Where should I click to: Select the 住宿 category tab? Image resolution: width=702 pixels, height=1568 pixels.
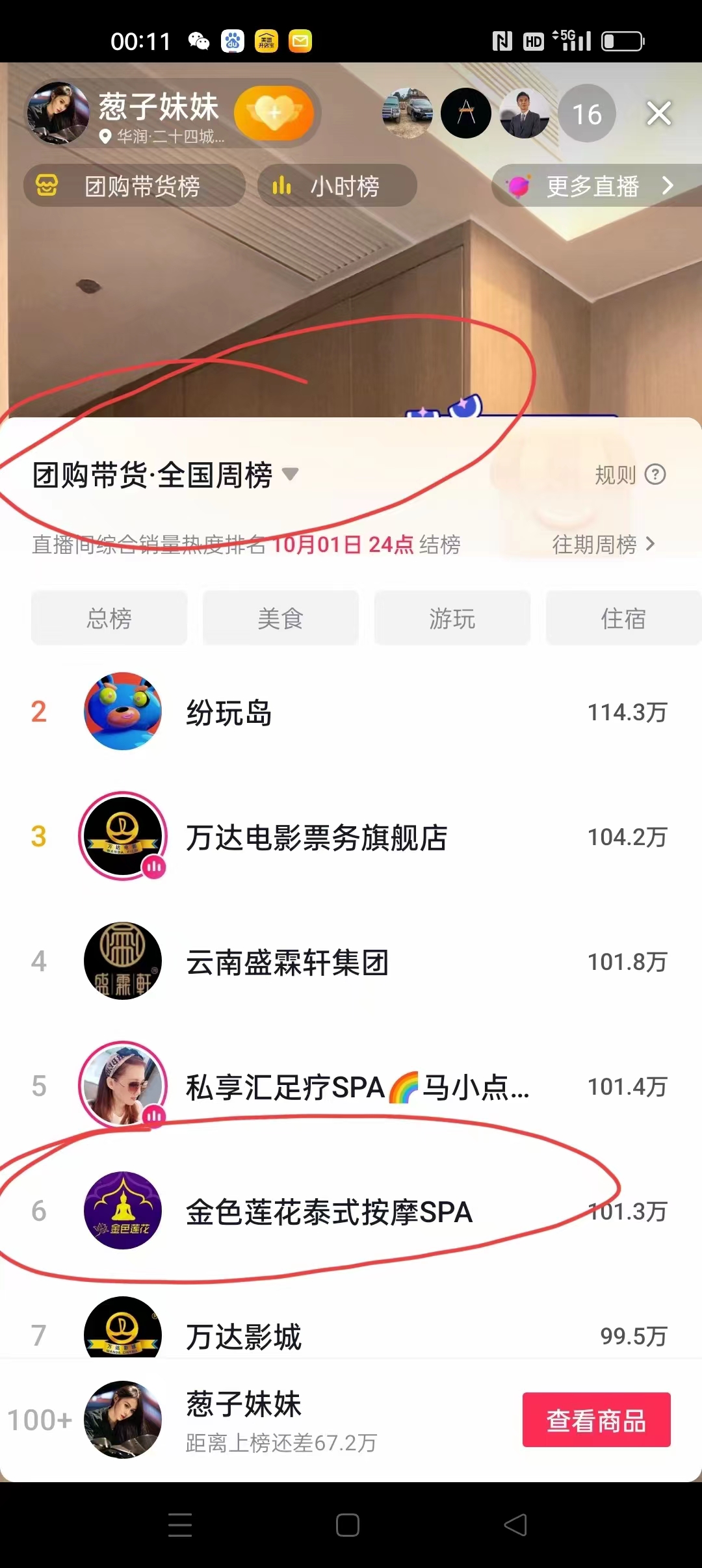pos(623,618)
